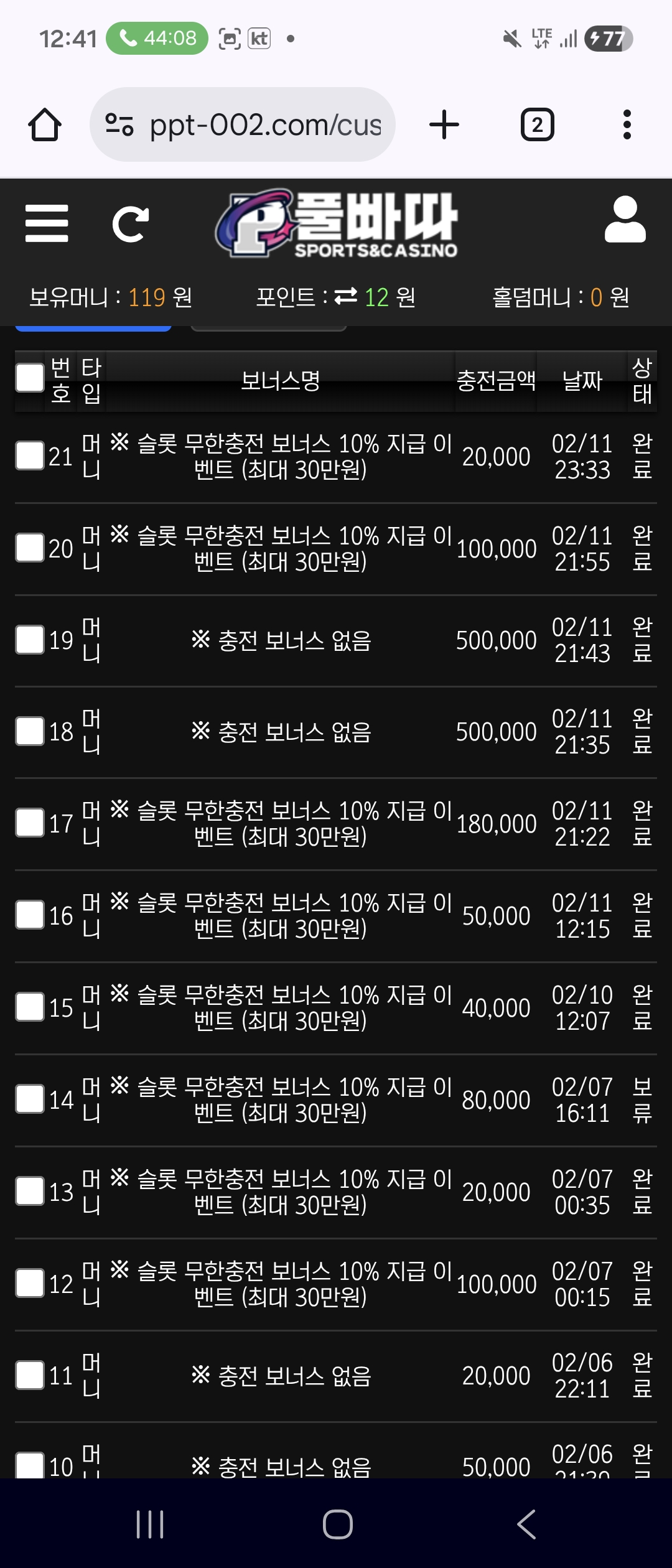Check the box for row number 21
The height and width of the screenshot is (1568, 672).
pos(30,455)
